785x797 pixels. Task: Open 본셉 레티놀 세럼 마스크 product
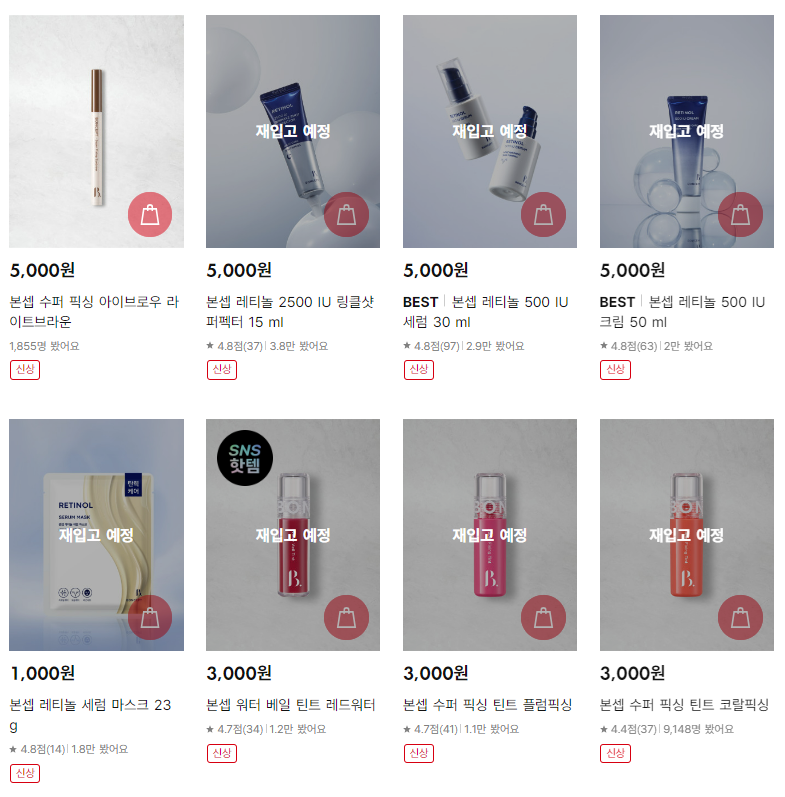pos(90,714)
